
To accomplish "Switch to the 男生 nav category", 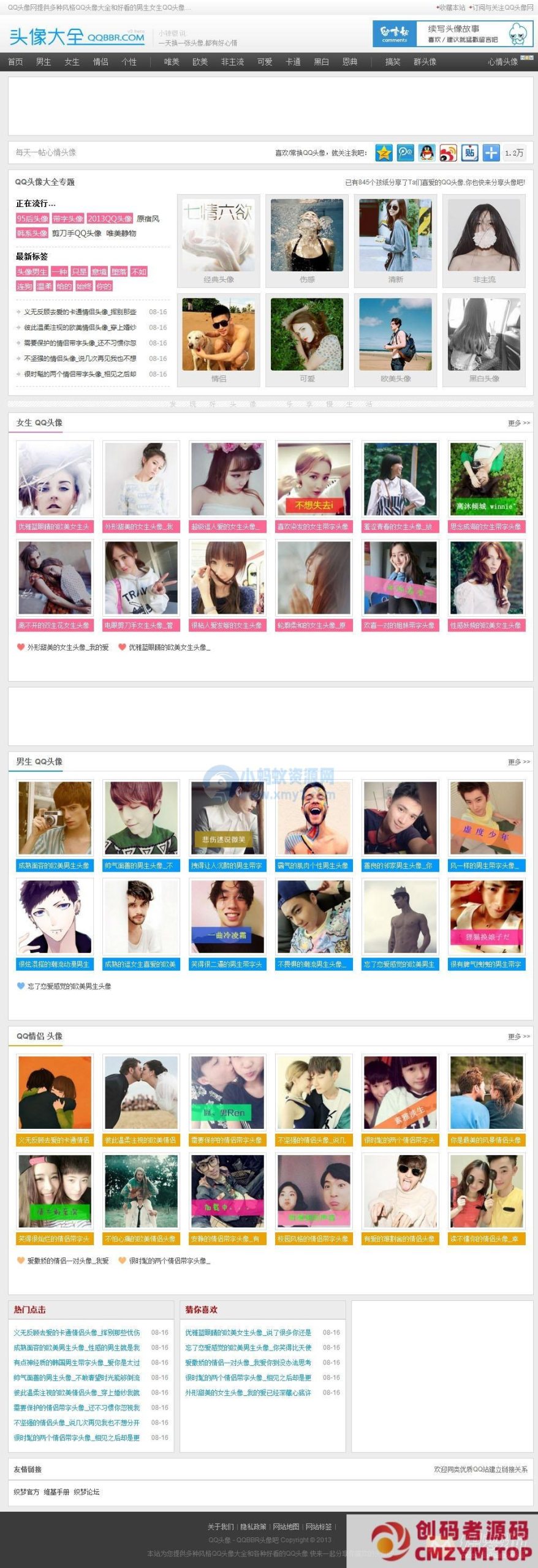I will point(44,62).
